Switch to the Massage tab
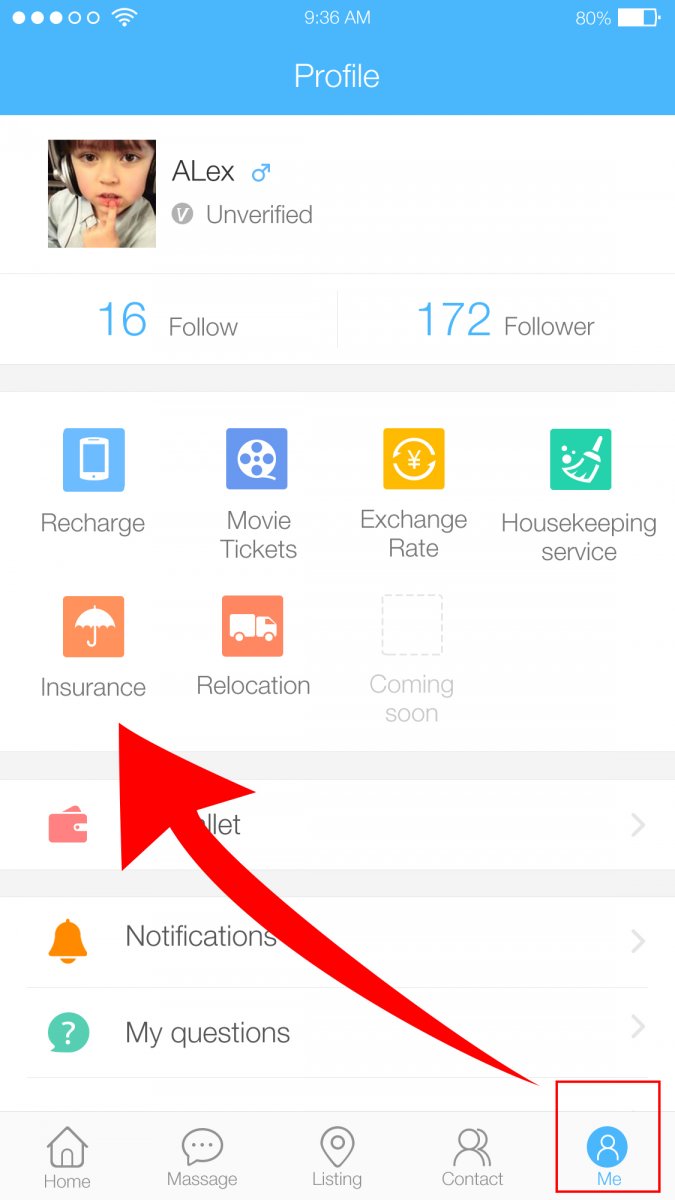675x1200 pixels. click(x=202, y=1156)
